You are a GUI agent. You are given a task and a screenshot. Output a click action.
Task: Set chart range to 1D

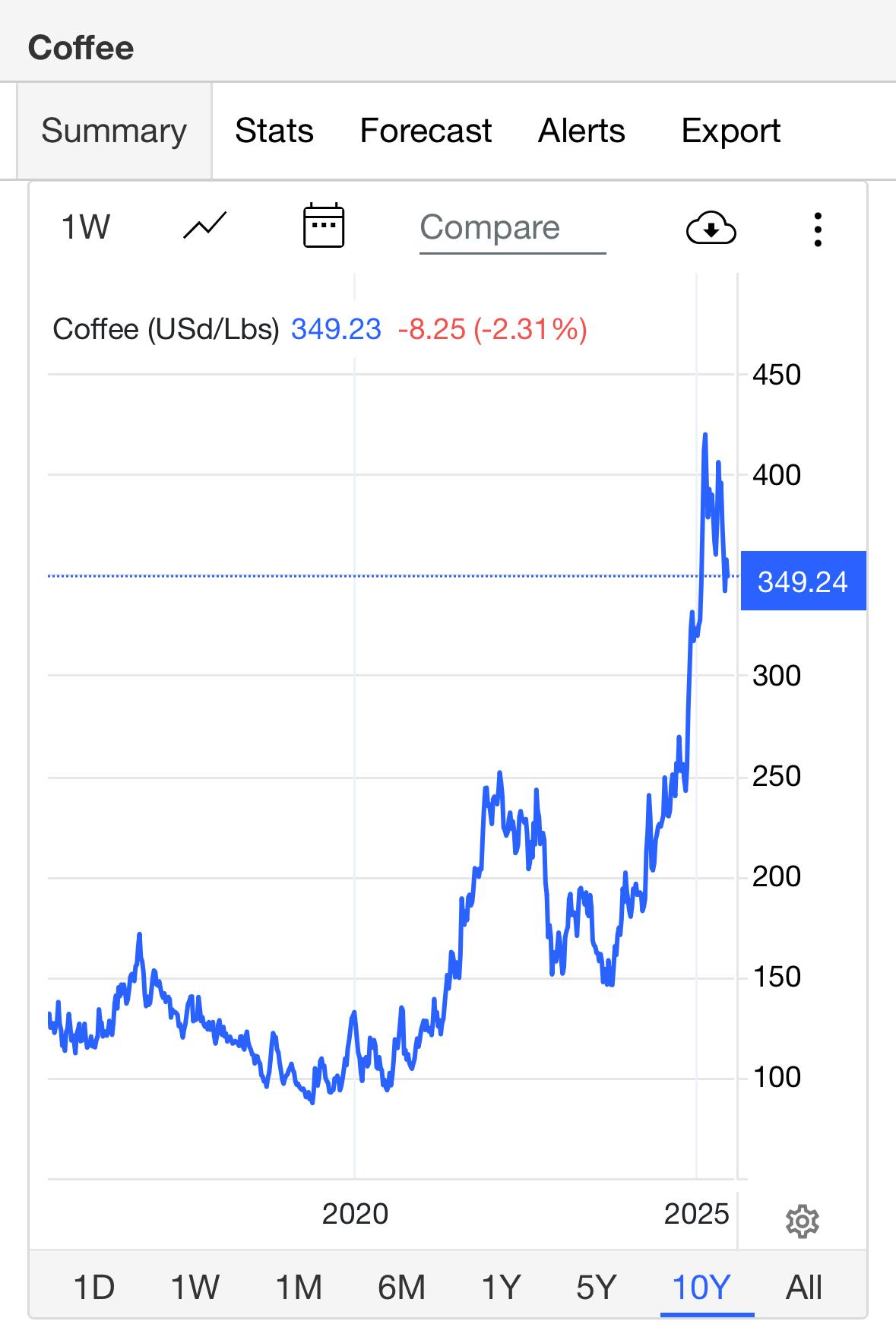coord(93,1288)
